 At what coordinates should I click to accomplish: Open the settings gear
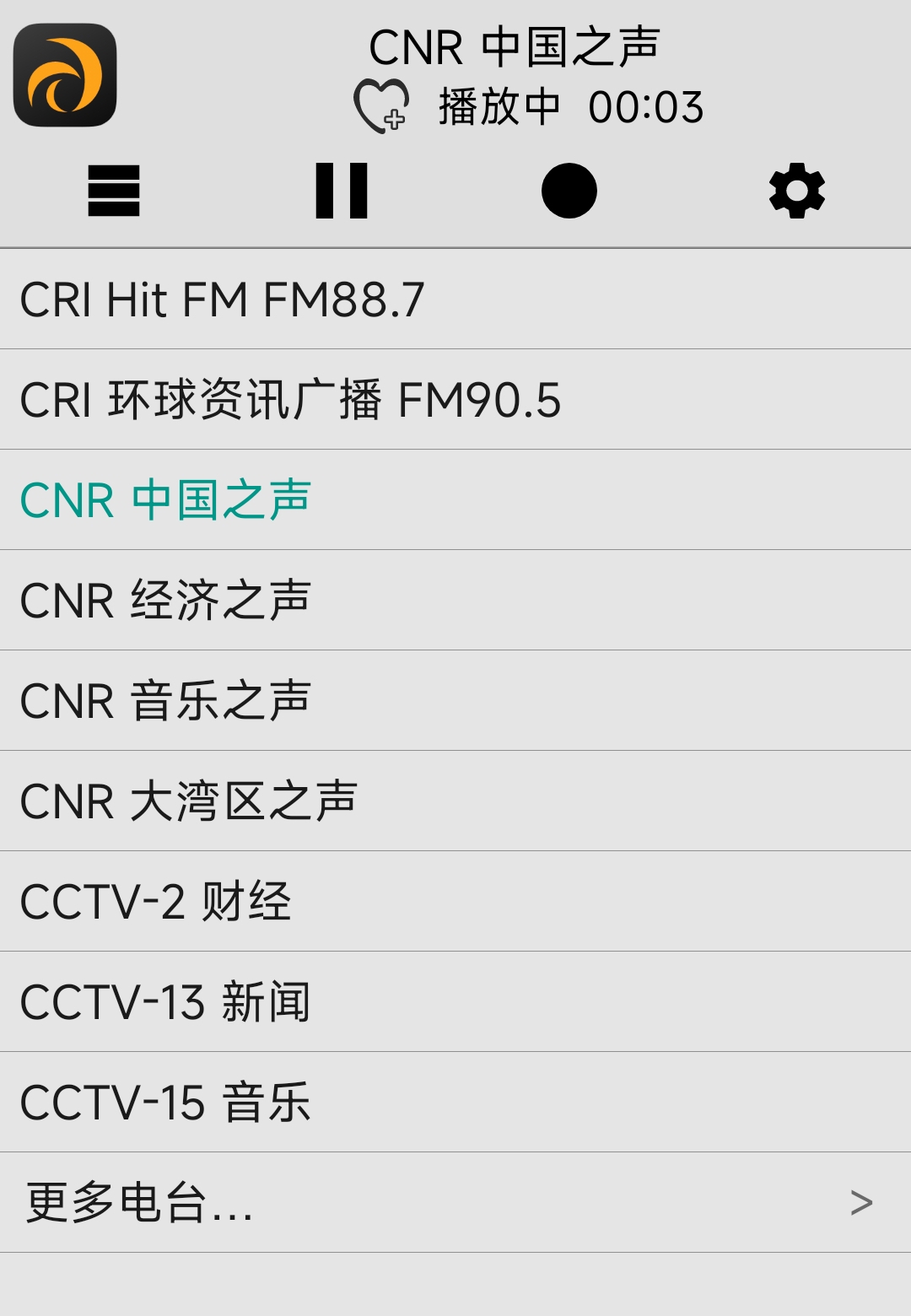[x=797, y=191]
